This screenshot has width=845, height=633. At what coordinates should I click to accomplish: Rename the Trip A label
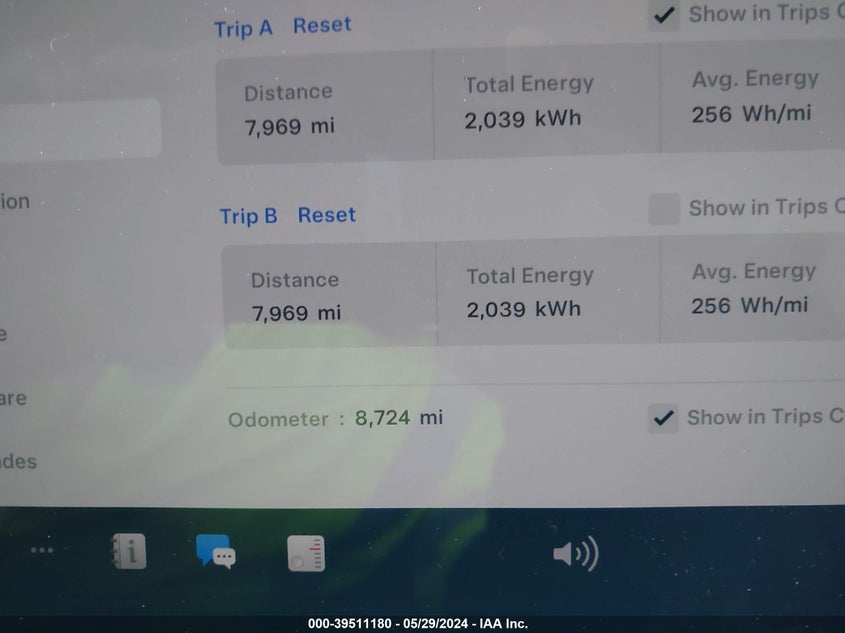(x=243, y=28)
